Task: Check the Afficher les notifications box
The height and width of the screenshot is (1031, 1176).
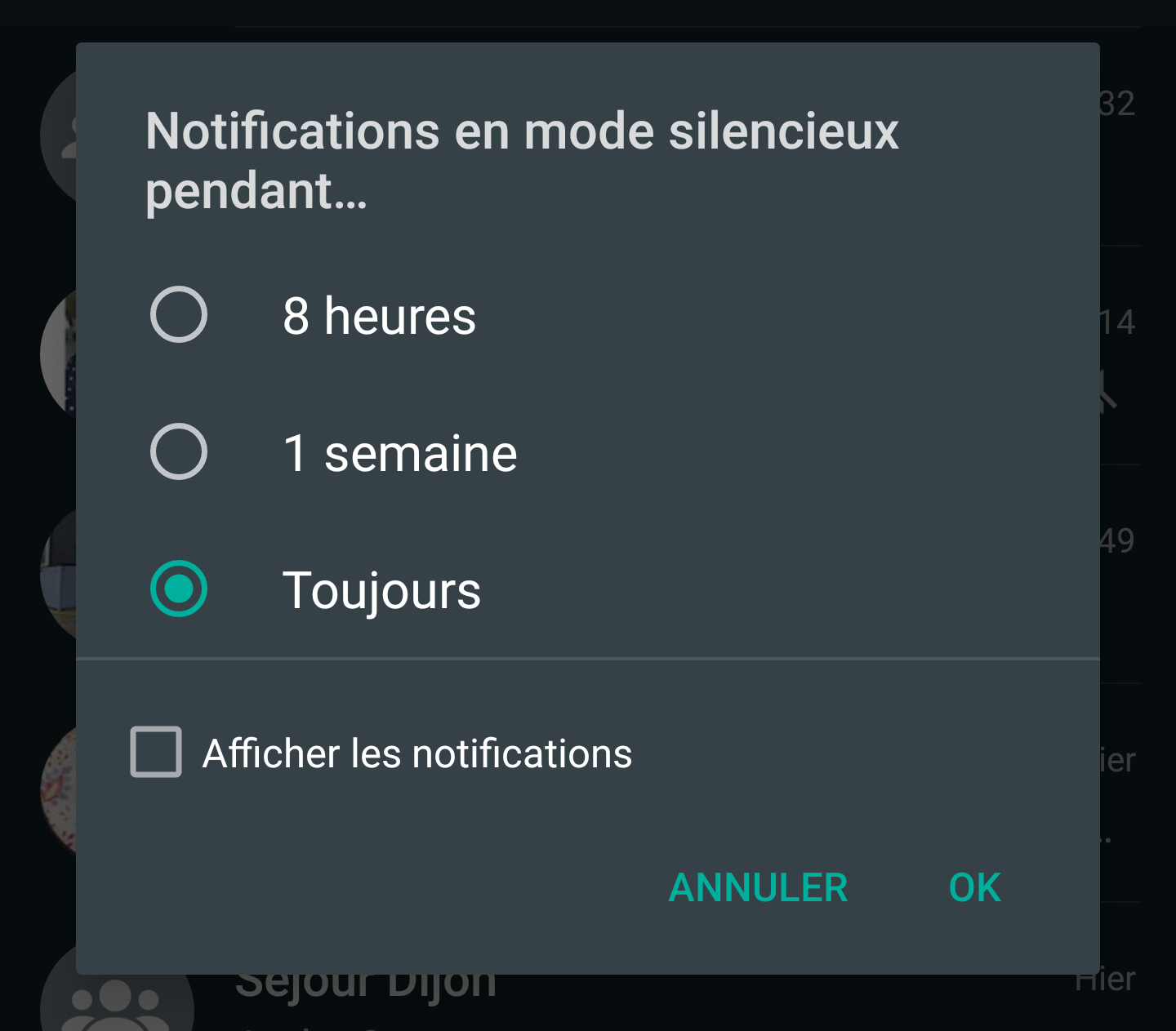Action: coord(156,752)
